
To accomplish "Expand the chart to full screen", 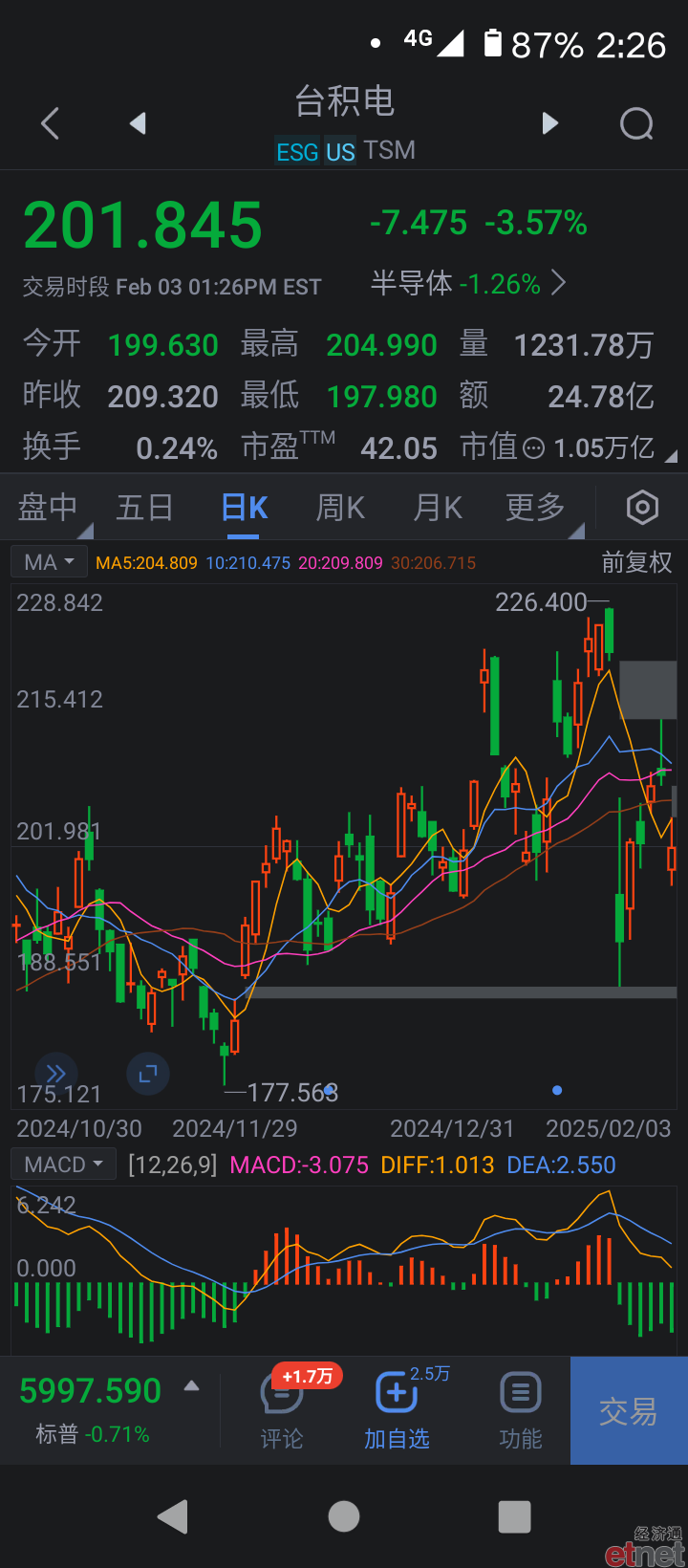I will pos(148,1074).
